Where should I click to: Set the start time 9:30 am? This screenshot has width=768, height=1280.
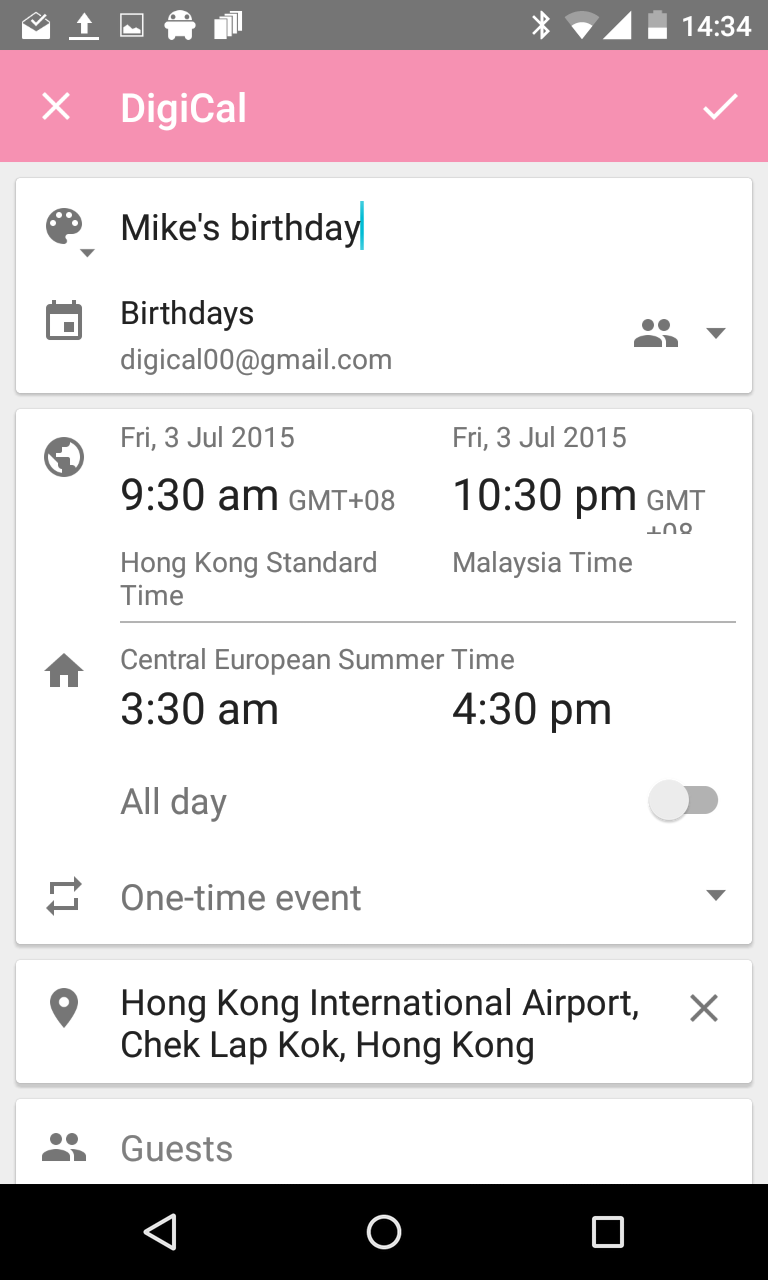(200, 495)
